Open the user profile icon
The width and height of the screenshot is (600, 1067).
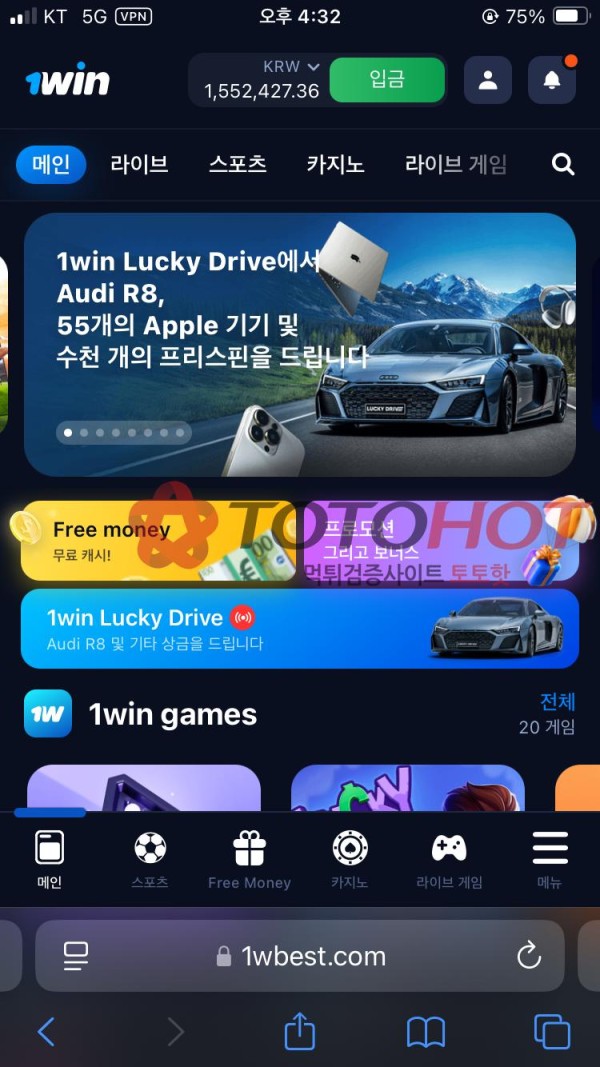click(x=487, y=81)
